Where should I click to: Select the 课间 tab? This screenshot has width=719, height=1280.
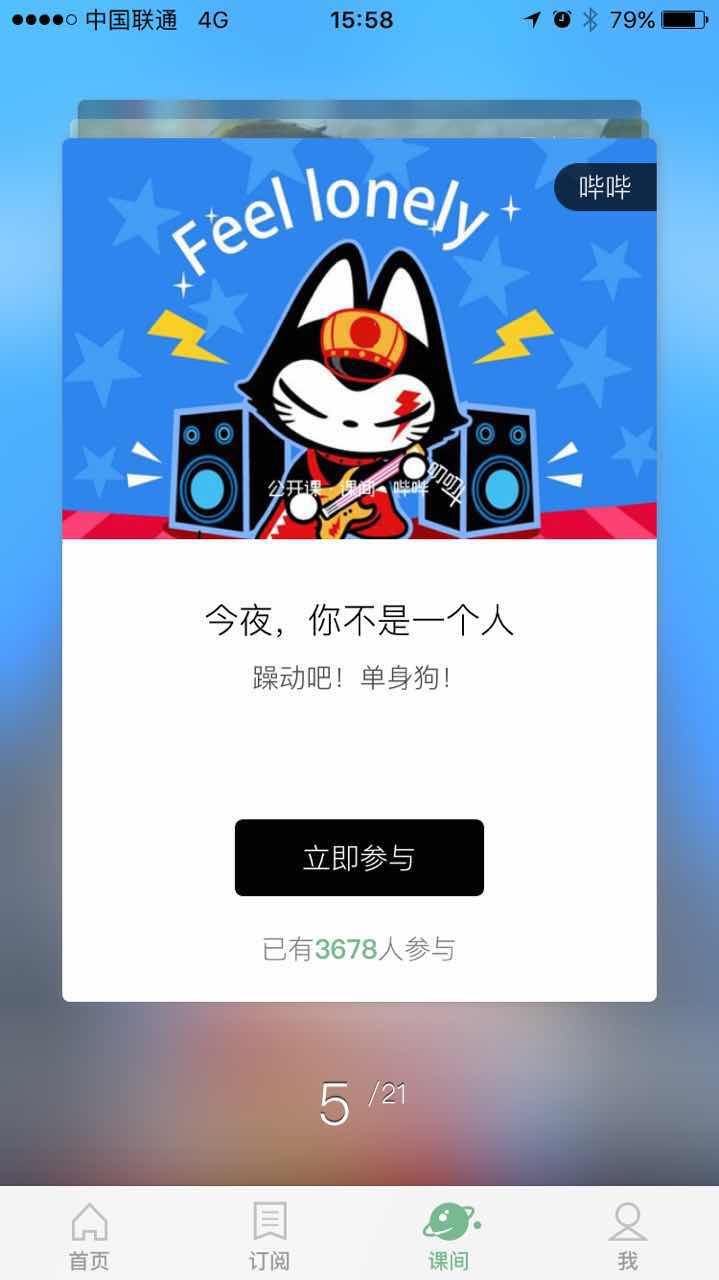(449, 1236)
